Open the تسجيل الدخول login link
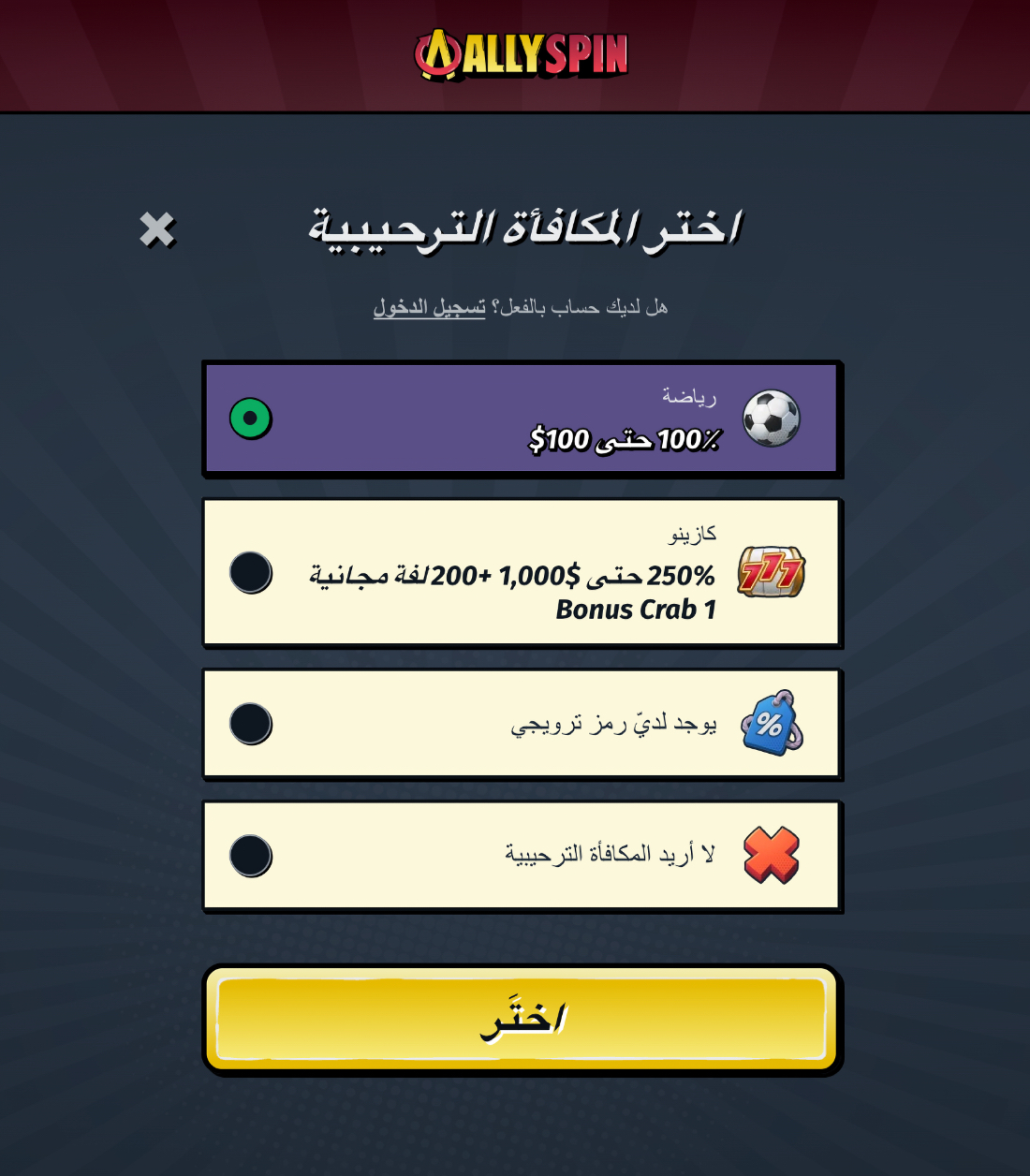The width and height of the screenshot is (1030, 1176). [429, 307]
